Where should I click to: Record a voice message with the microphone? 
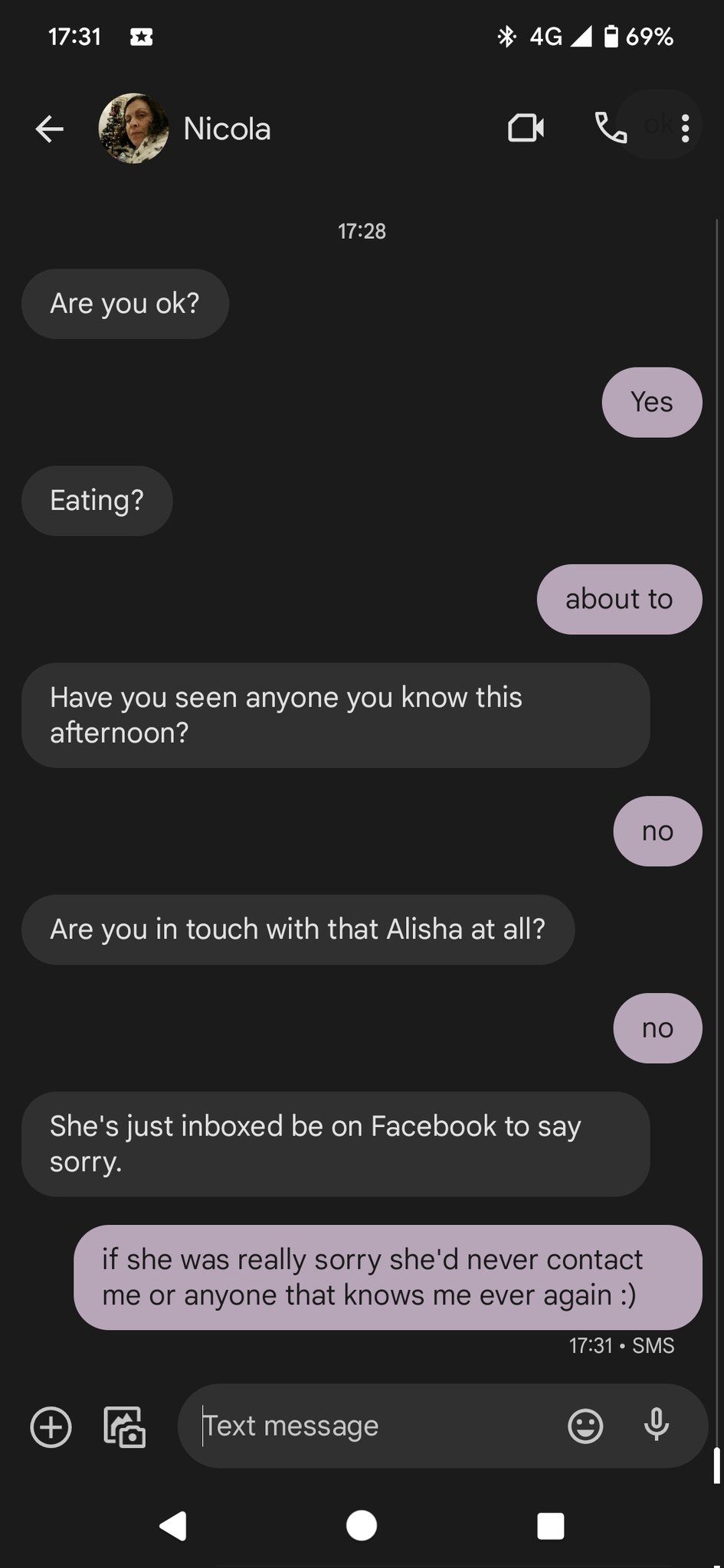pos(657,1425)
